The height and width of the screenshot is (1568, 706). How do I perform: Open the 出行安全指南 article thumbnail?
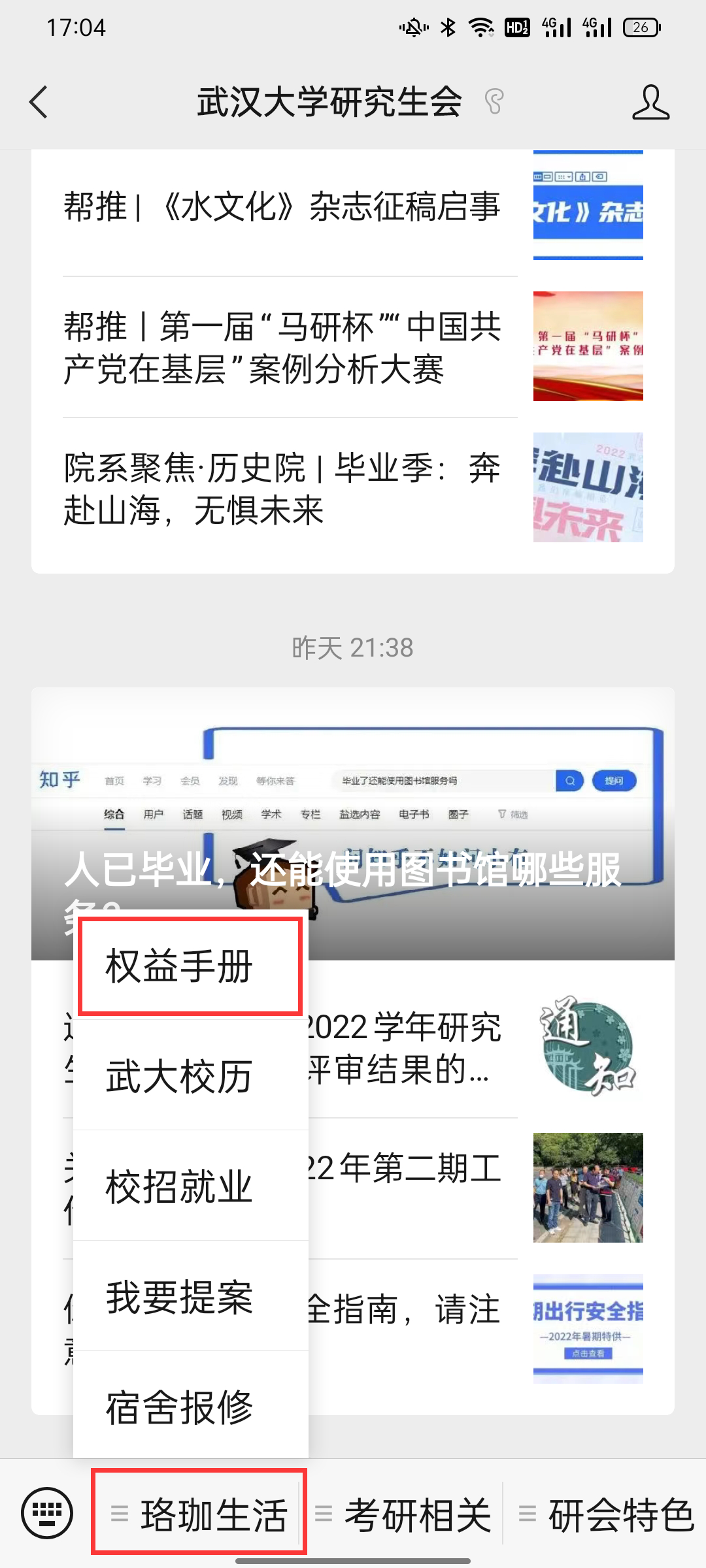tap(588, 1328)
